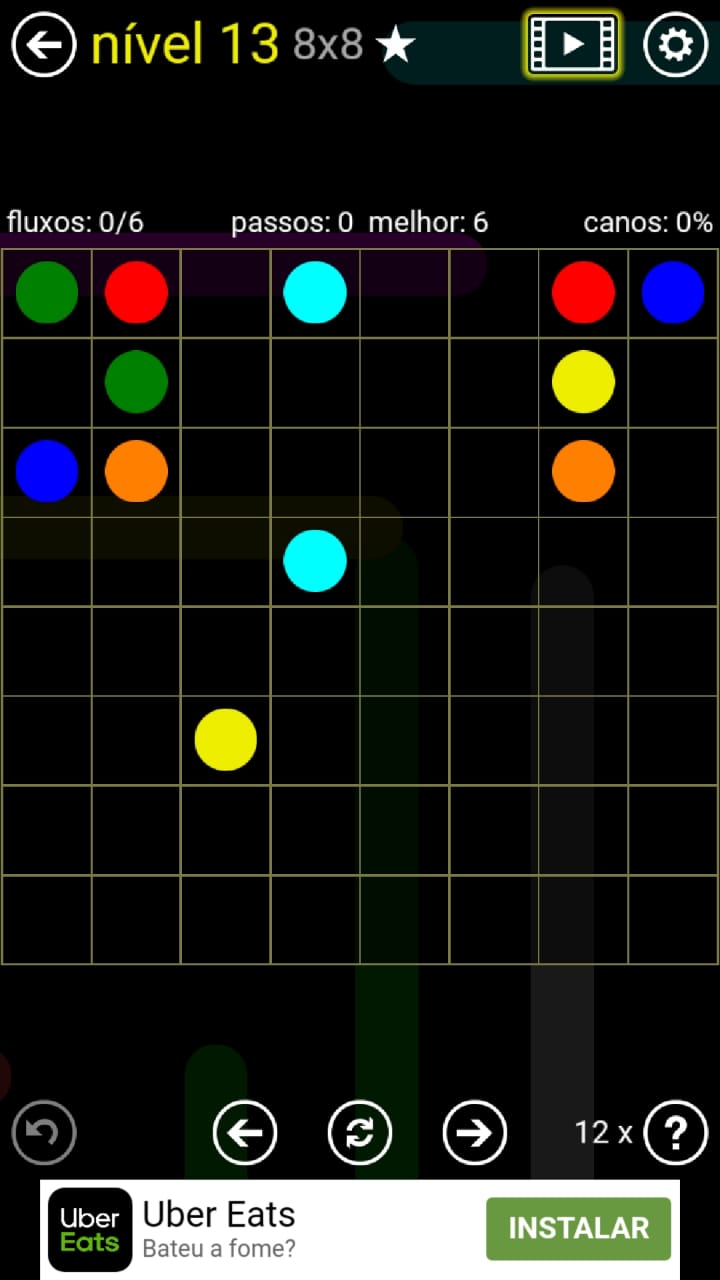Tap the red dot next to the corner green dot
Screen dimensions: 720x1280
[x=136, y=292]
